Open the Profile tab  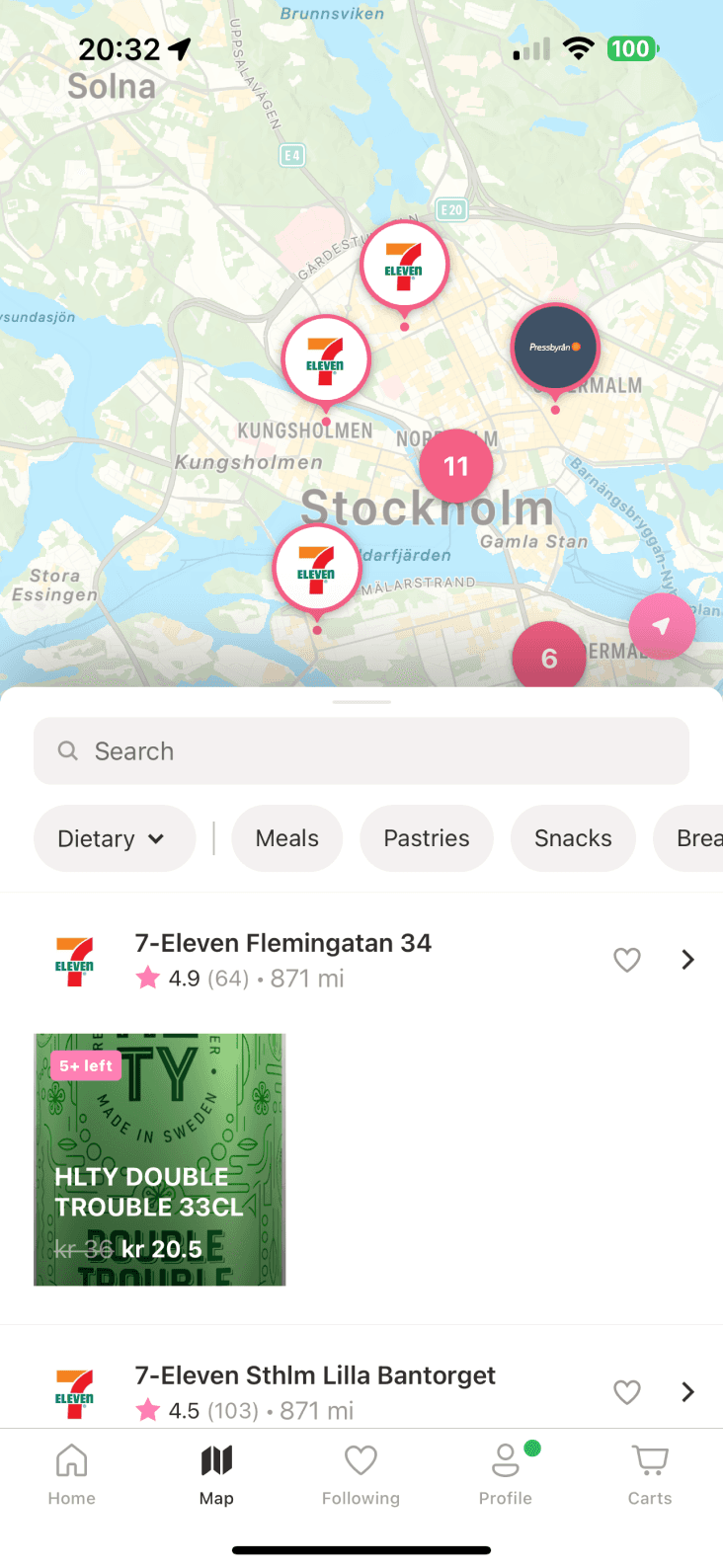506,1475
